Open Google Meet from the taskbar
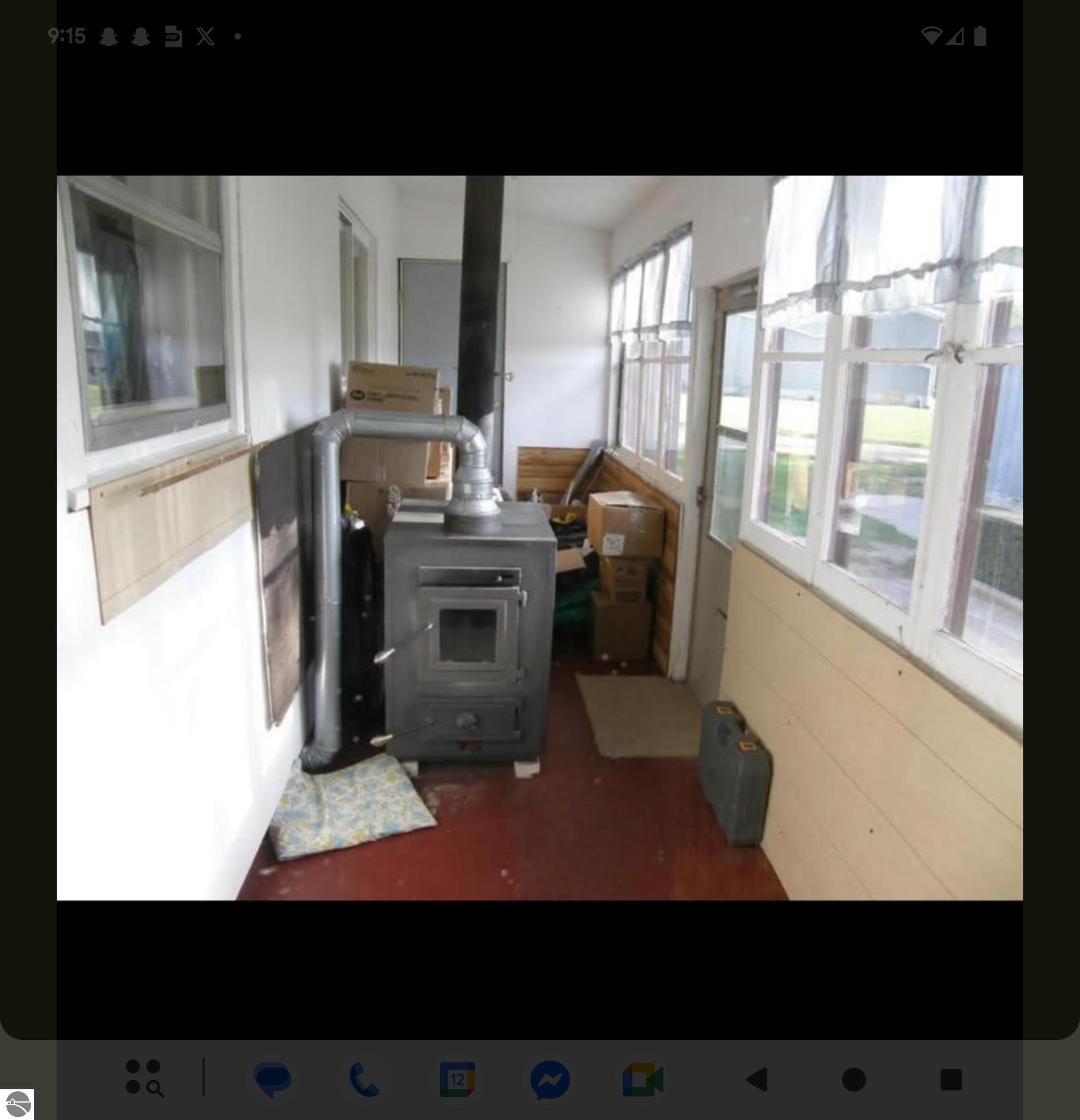This screenshot has width=1080, height=1120. (642, 1079)
